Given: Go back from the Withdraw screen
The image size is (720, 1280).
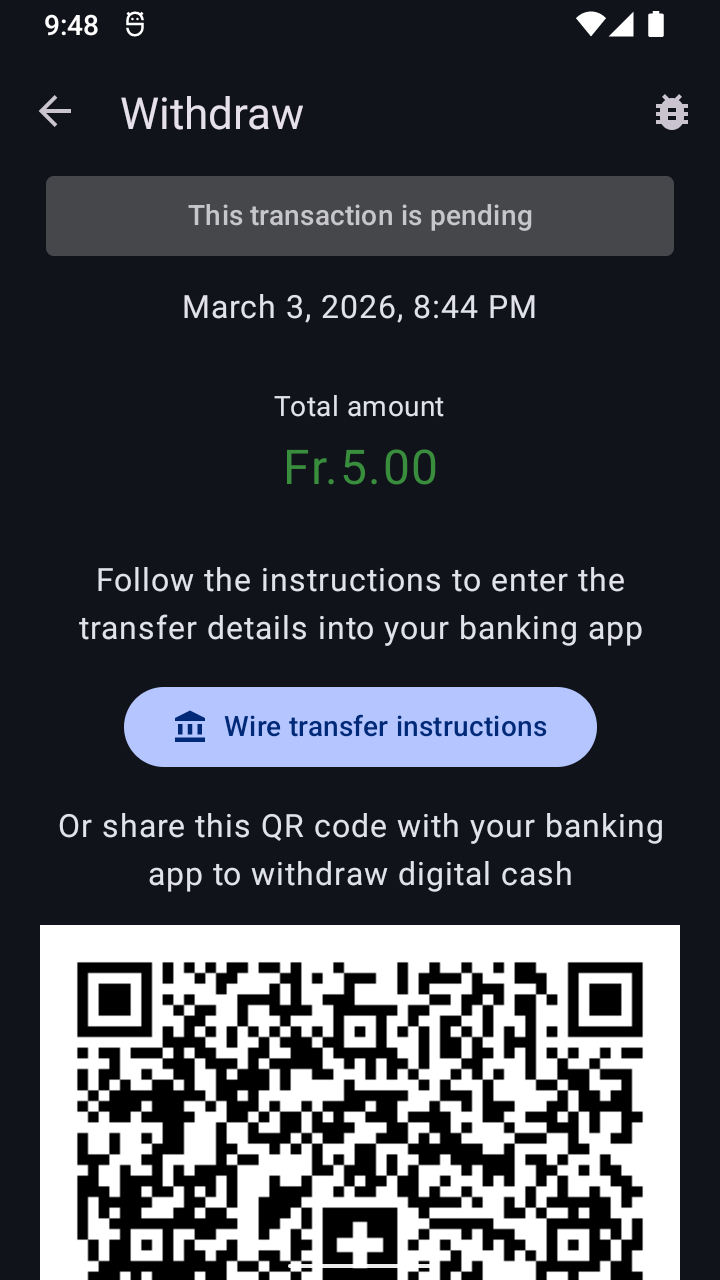Looking at the screenshot, I should tap(55, 112).
